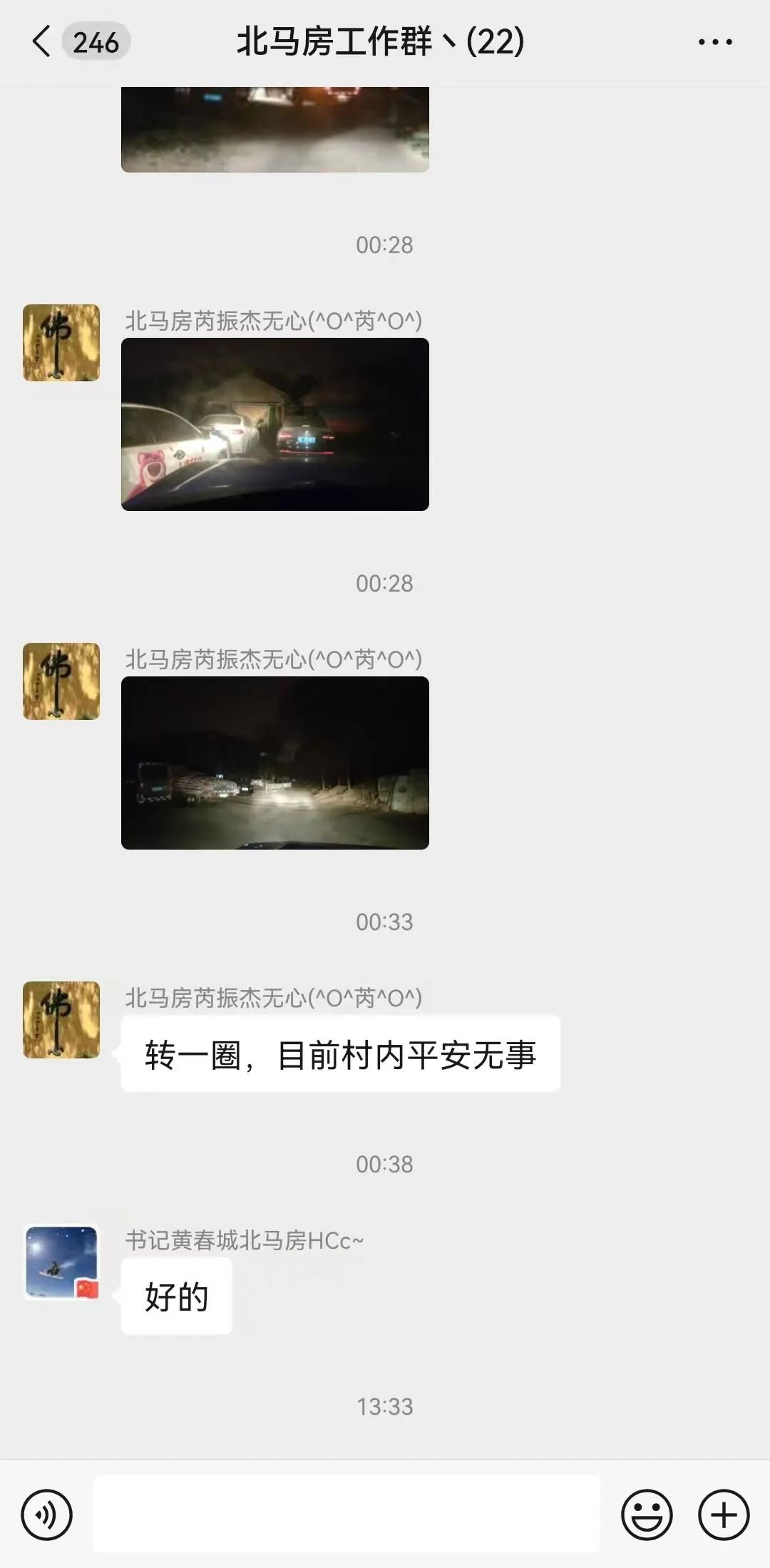The width and height of the screenshot is (770, 1568).
Task: View the partially visible top photo
Action: point(275,130)
